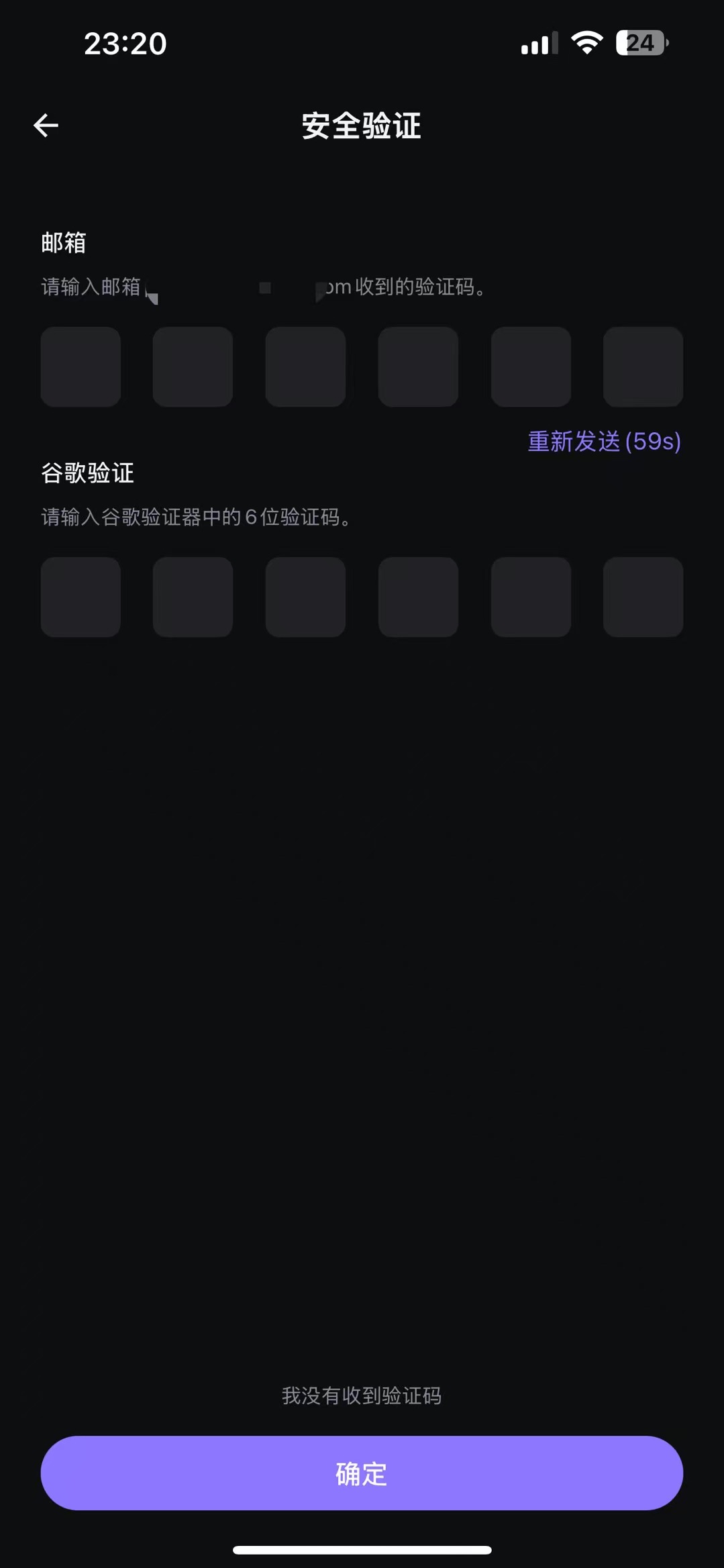Go back using the arrow icon
Image resolution: width=724 pixels, height=1568 pixels.
[x=46, y=126]
